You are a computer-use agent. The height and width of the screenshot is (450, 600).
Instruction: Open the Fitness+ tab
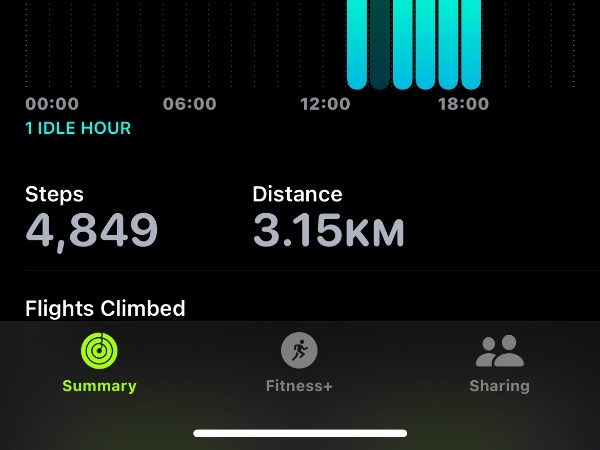pos(299,361)
